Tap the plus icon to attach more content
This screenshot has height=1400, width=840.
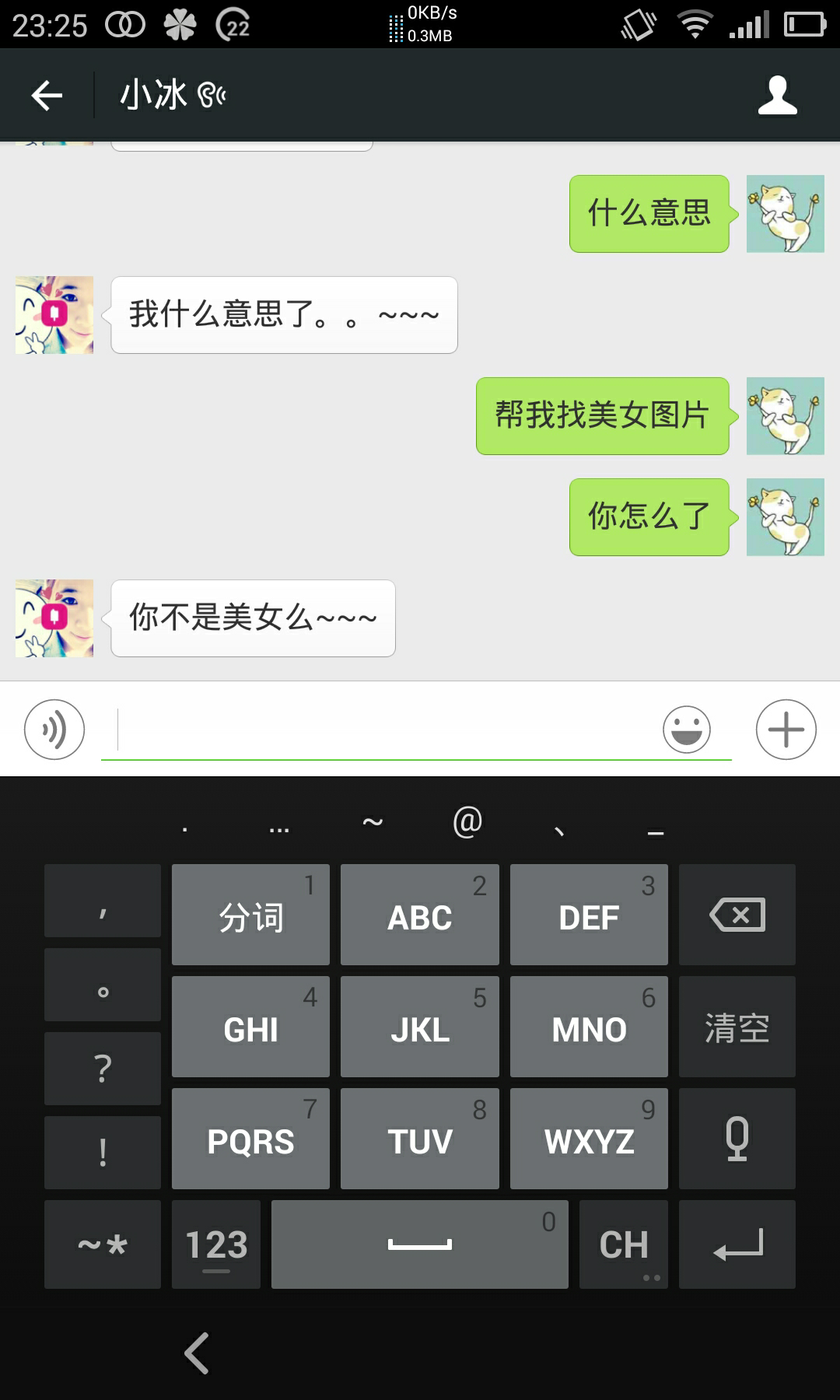click(x=786, y=729)
